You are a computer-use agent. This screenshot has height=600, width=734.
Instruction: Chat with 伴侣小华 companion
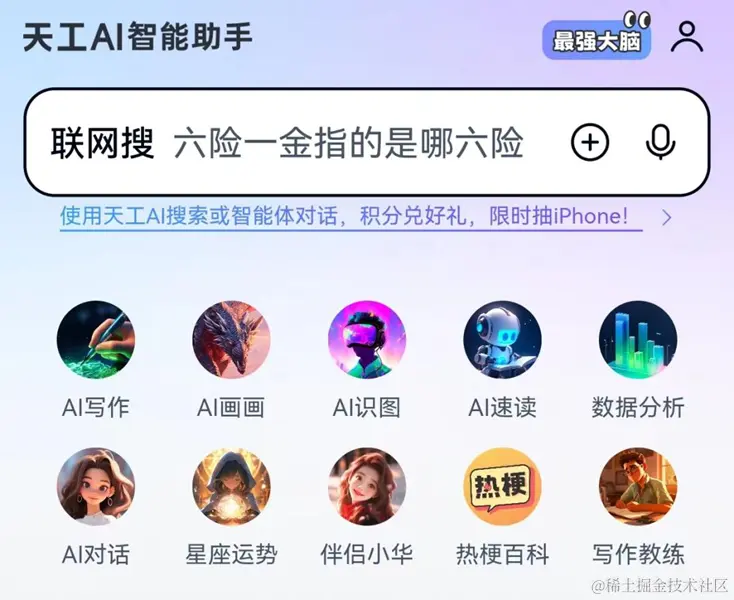(367, 486)
